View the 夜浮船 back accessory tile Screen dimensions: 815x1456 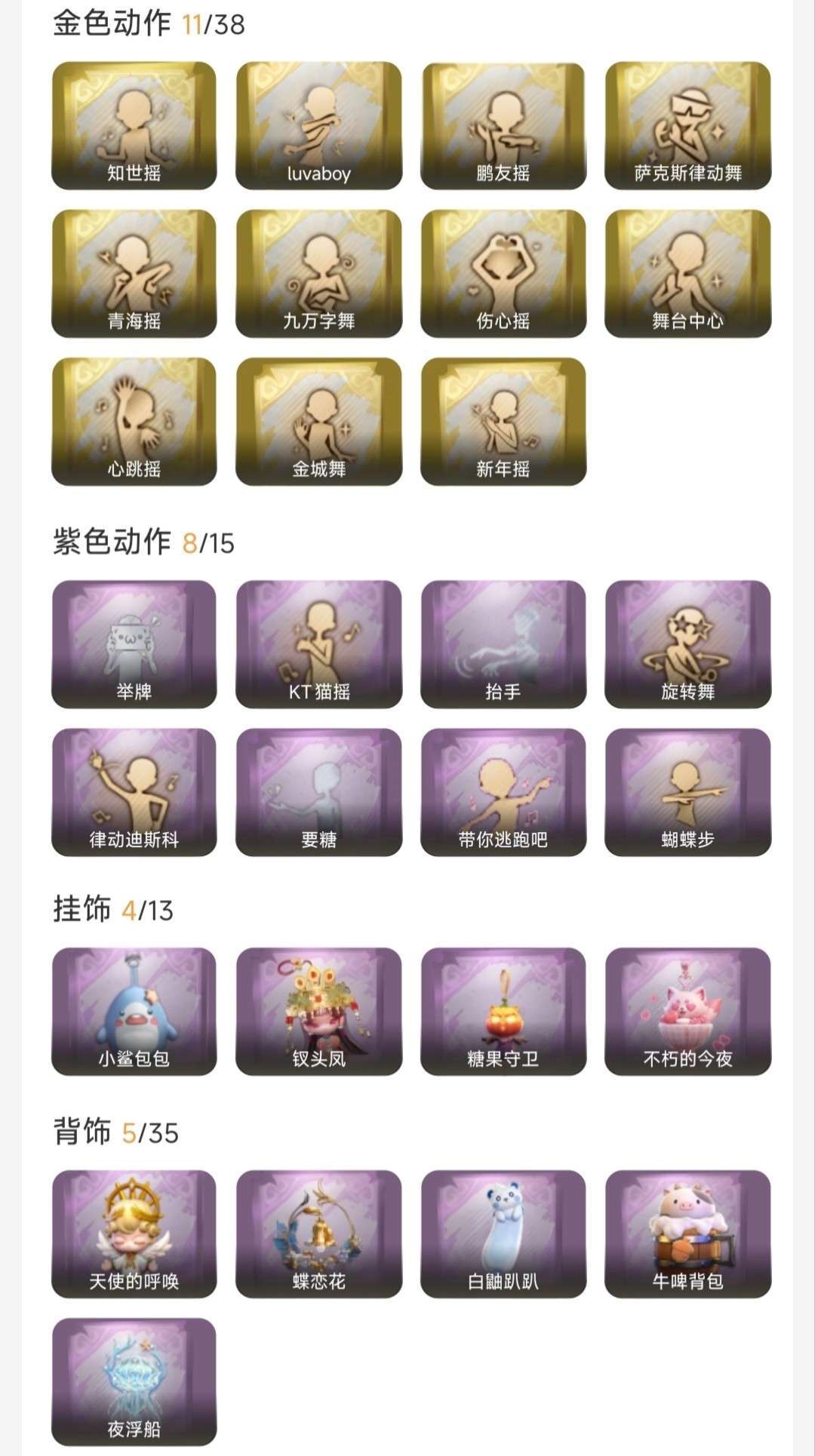tap(134, 1381)
